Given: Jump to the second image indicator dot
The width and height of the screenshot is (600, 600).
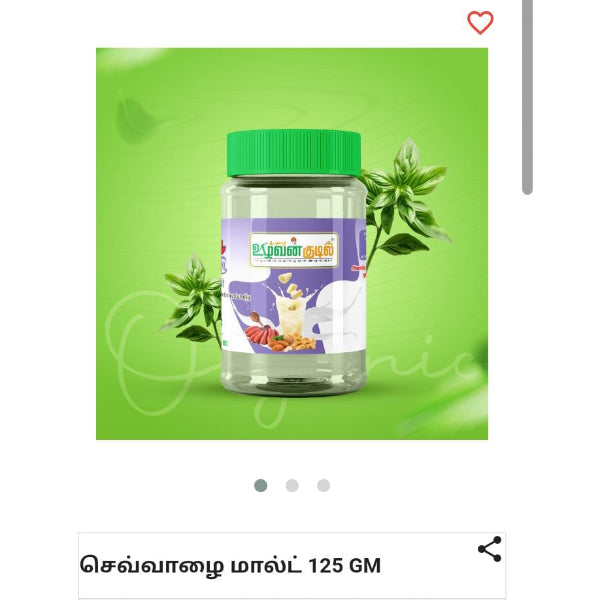Looking at the screenshot, I should tap(292, 485).
